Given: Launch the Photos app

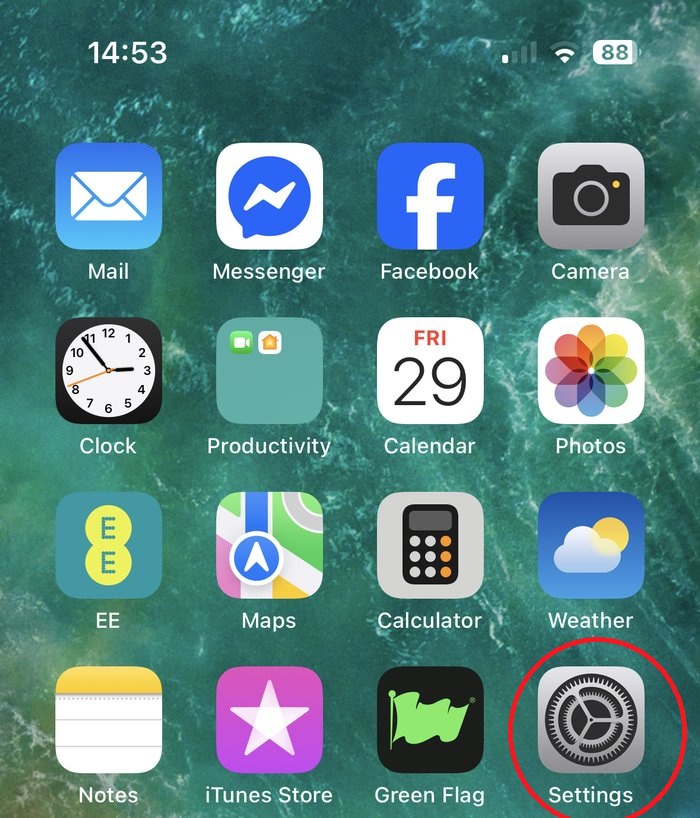Looking at the screenshot, I should point(591,371).
